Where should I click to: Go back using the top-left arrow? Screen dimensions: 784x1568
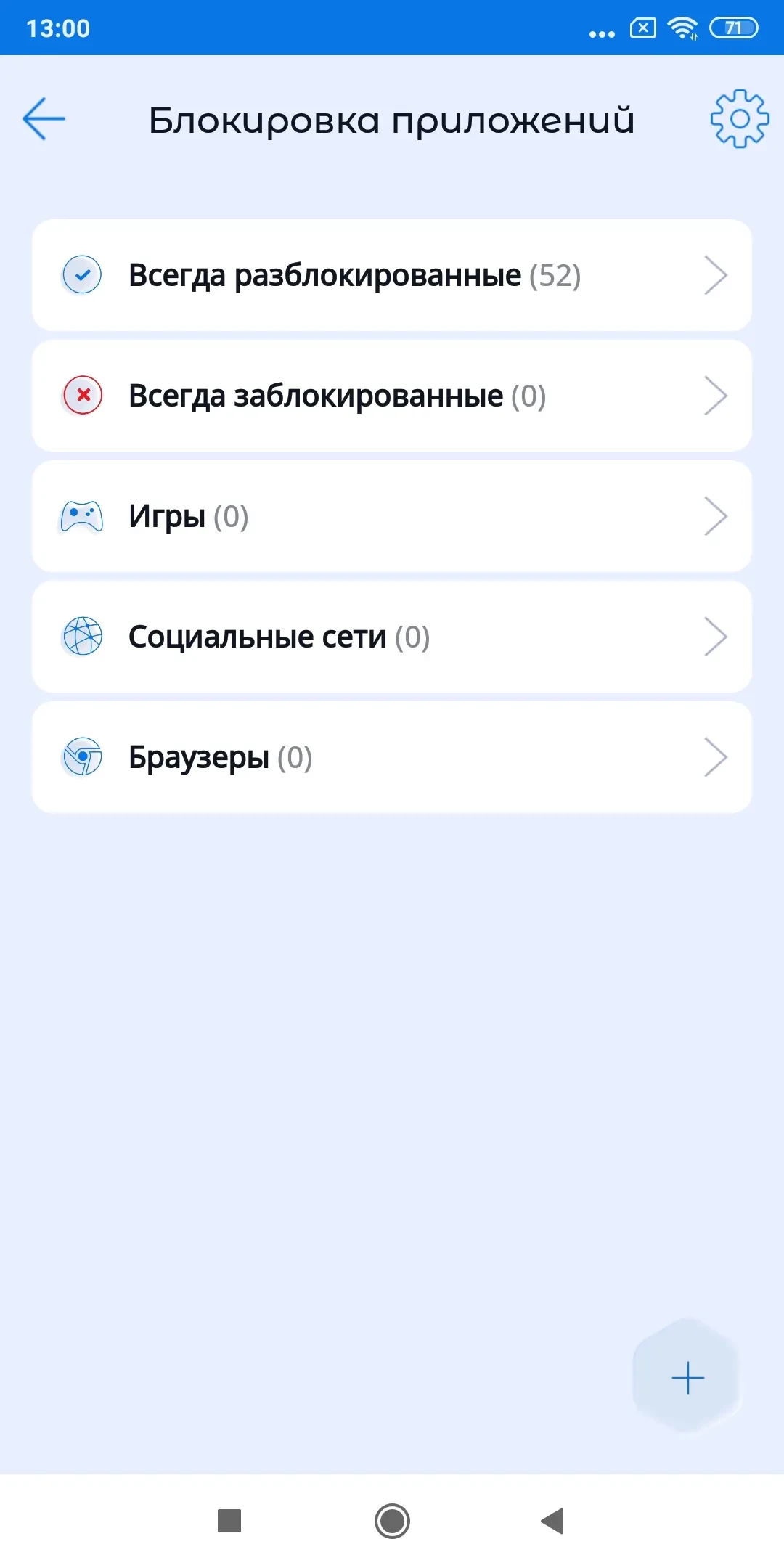coord(44,118)
